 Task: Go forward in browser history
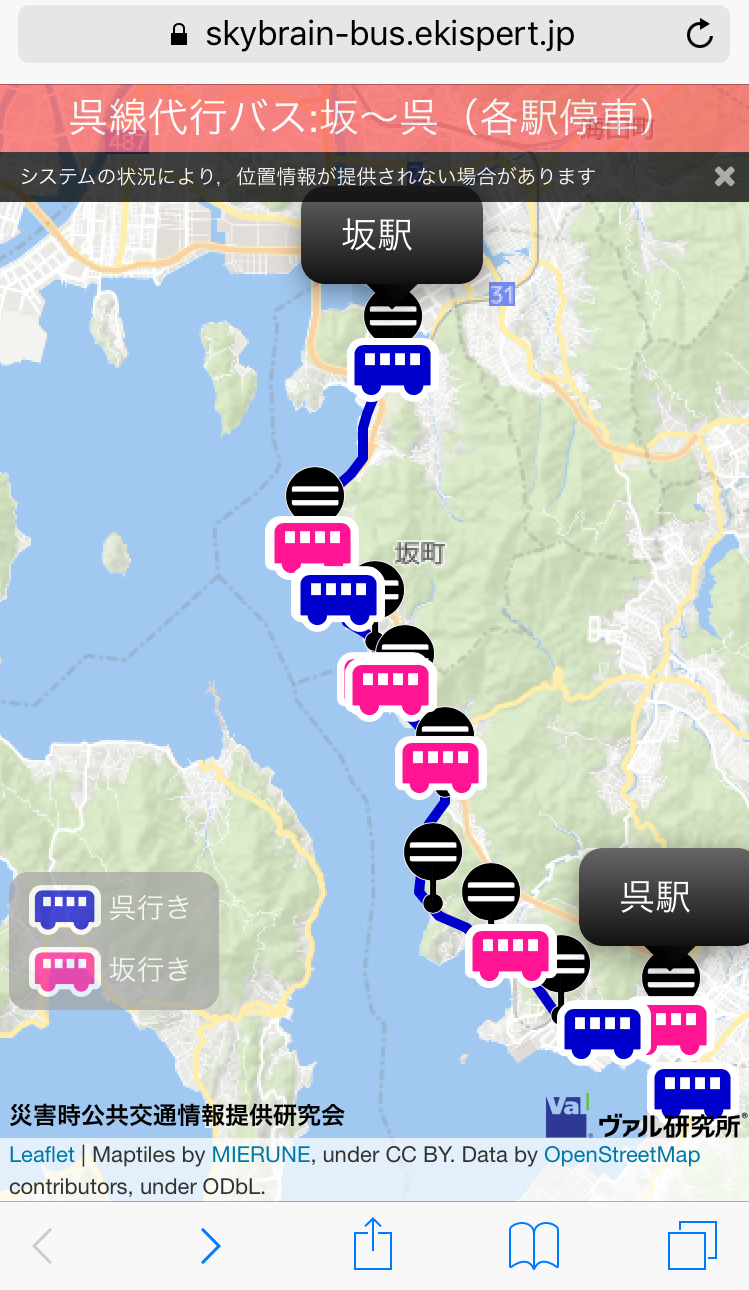click(x=210, y=1246)
